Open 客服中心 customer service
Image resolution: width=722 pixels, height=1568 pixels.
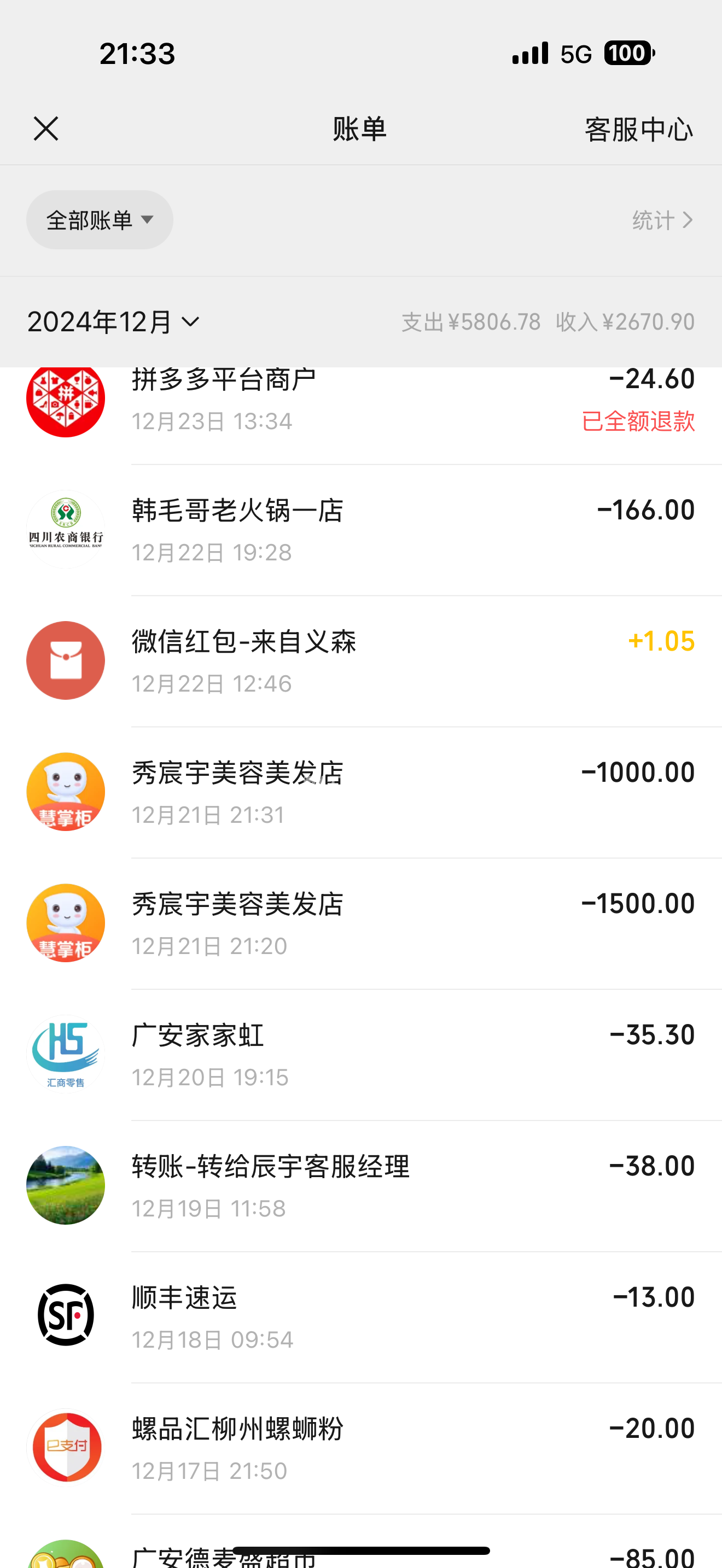638,129
